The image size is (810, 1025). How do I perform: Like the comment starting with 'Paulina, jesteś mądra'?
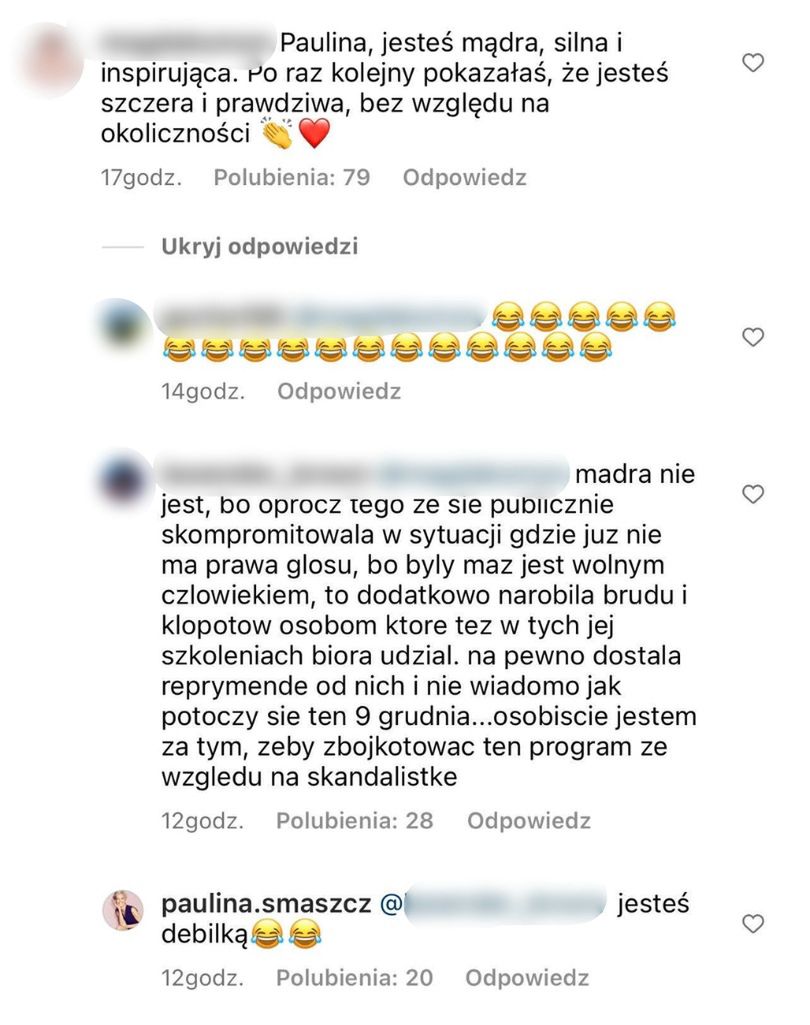click(x=752, y=63)
